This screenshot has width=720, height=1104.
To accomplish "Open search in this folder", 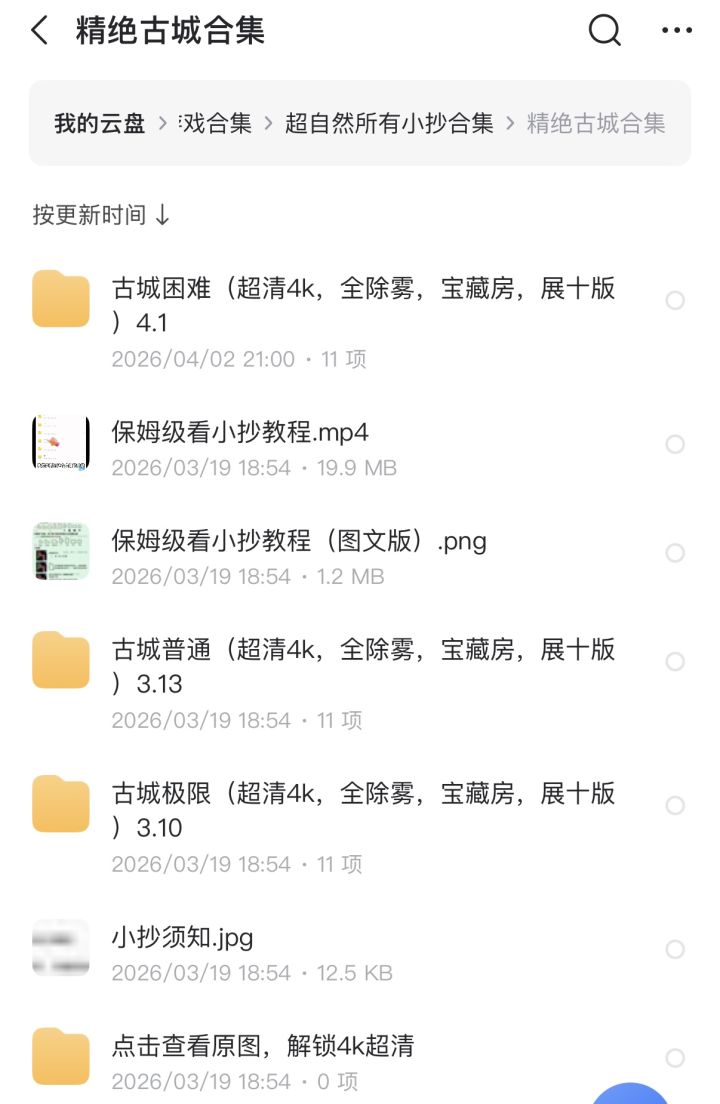I will 605,30.
